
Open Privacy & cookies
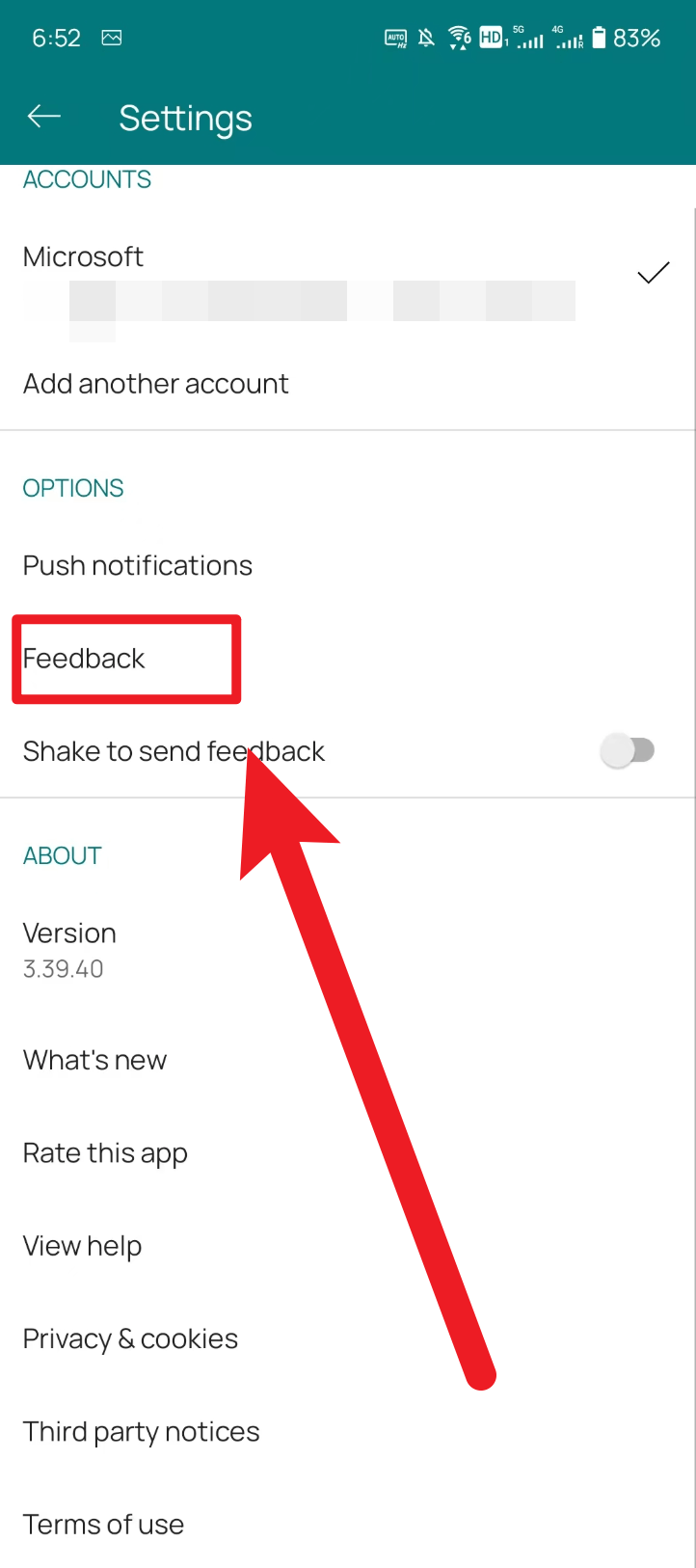point(130,1338)
